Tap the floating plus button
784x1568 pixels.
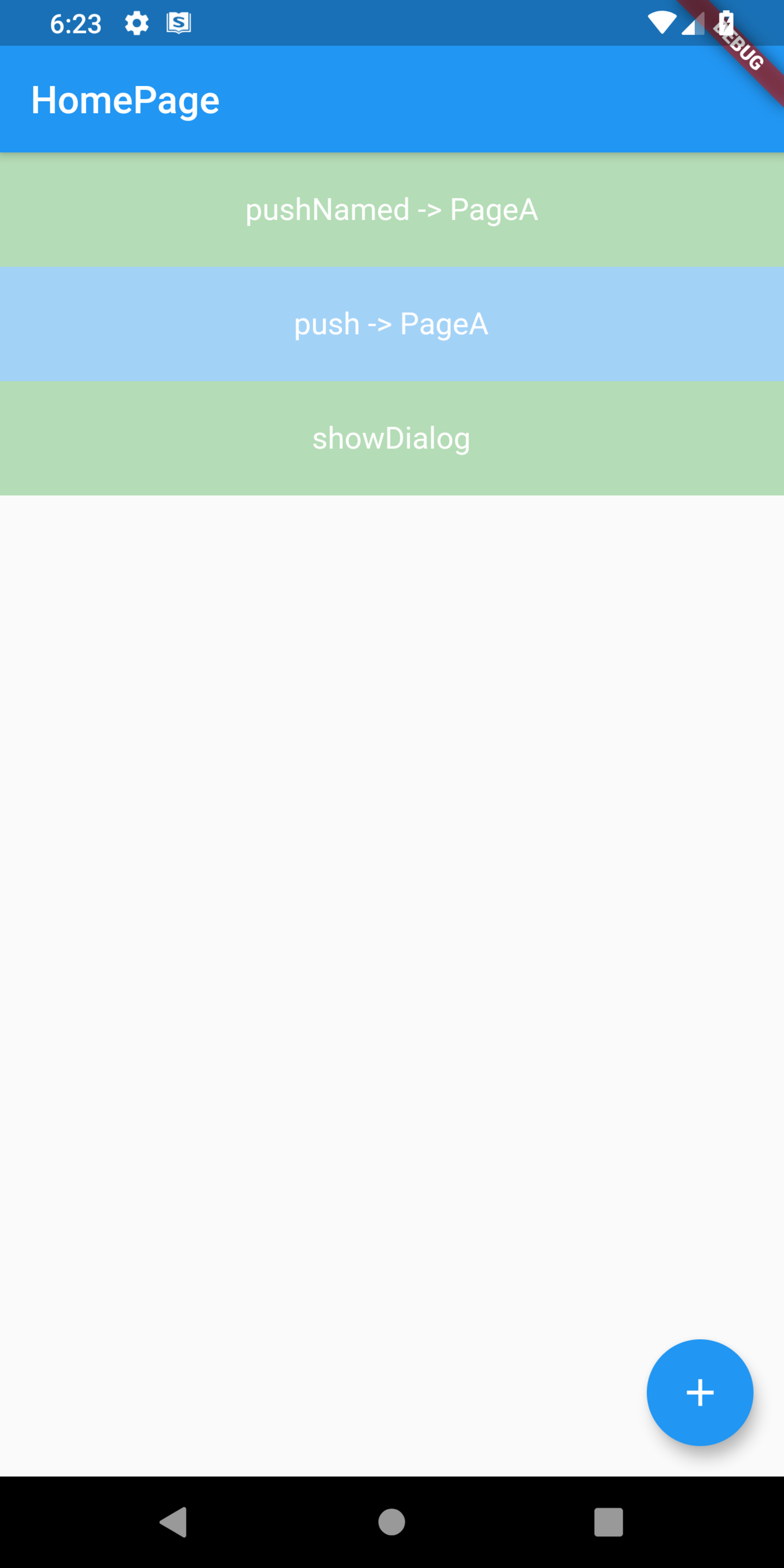coord(699,1392)
